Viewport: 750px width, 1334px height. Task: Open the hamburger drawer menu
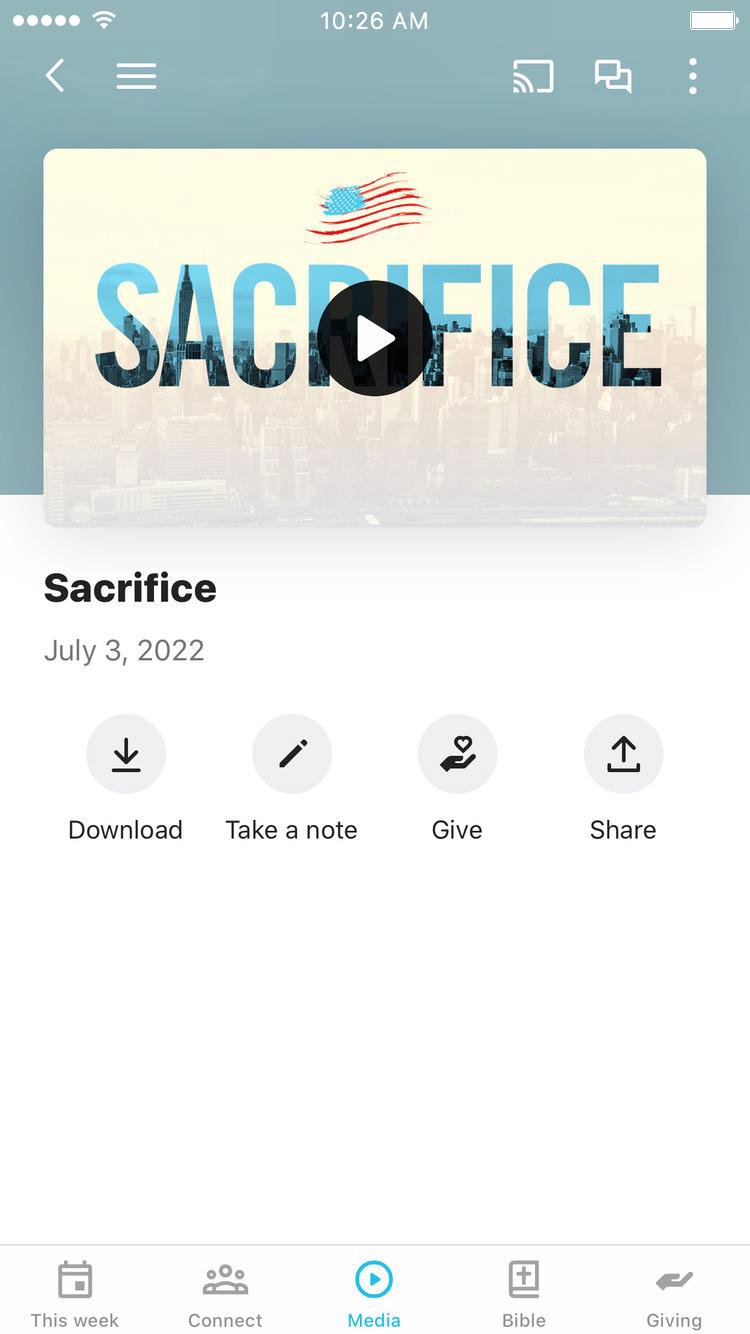(136, 76)
